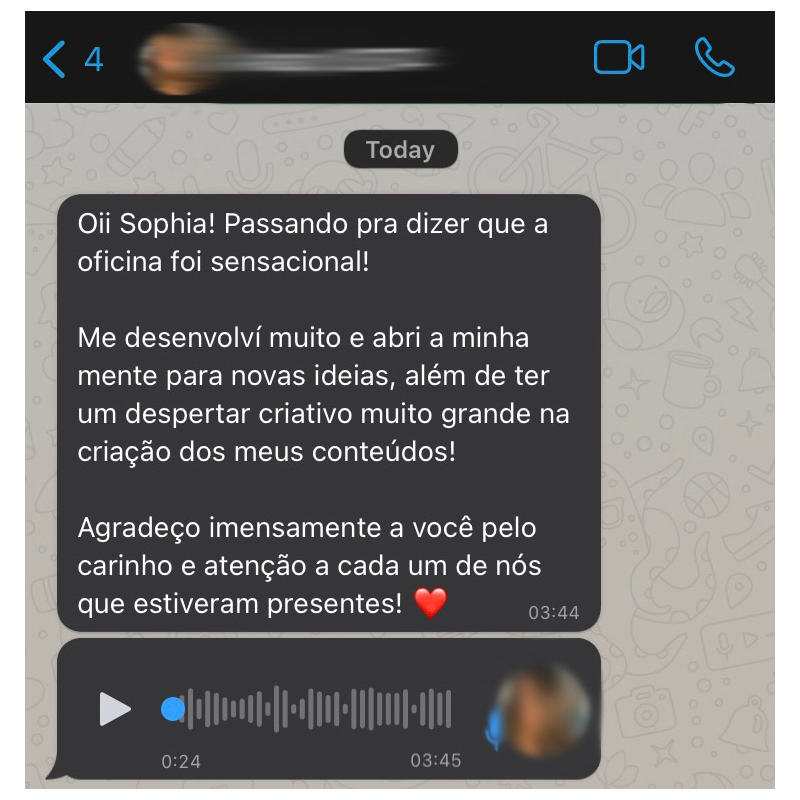Screen dimensions: 800x800
Task: Seek within the voice message waveform
Action: [320, 709]
